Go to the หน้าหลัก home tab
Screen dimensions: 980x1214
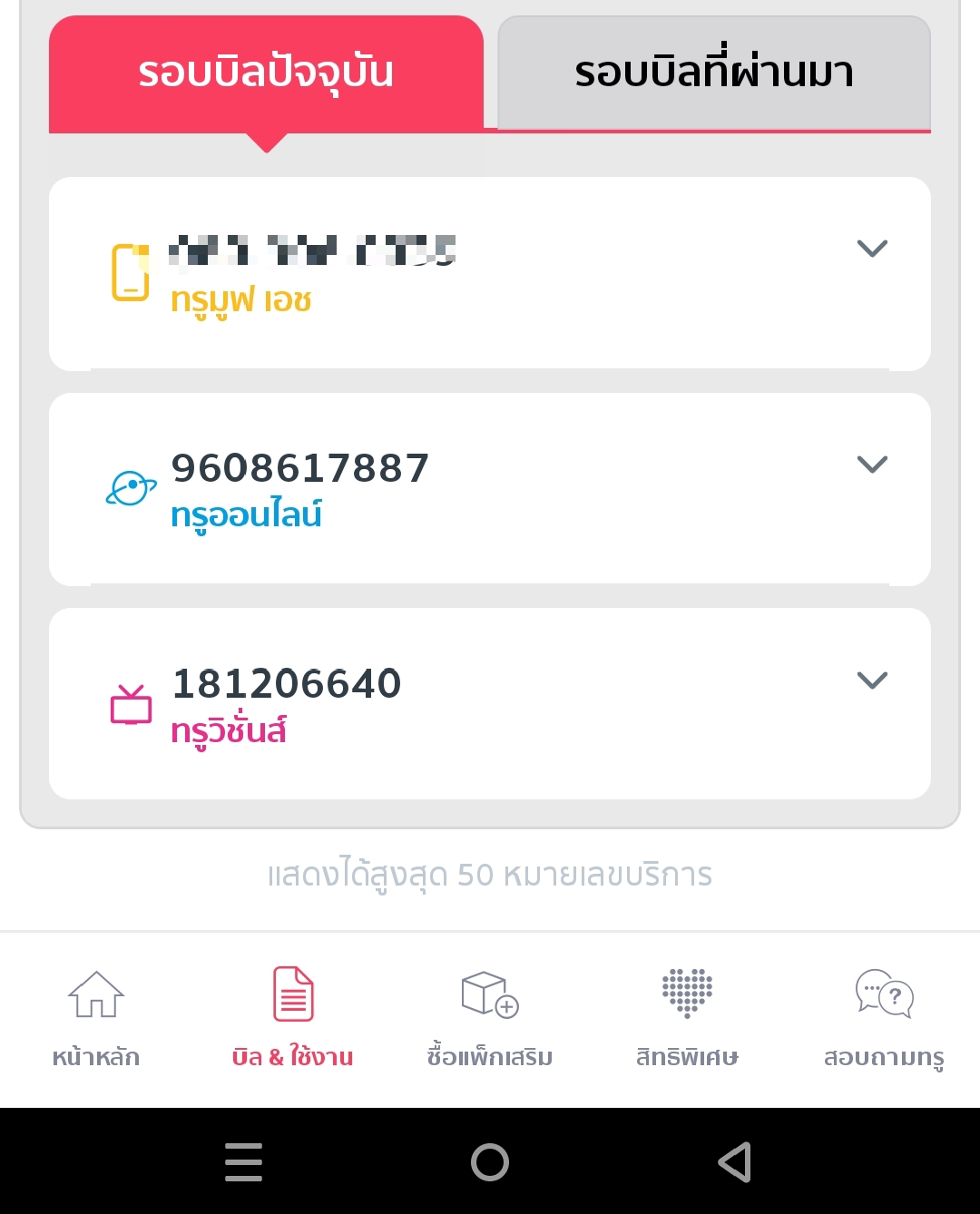pos(96,1018)
